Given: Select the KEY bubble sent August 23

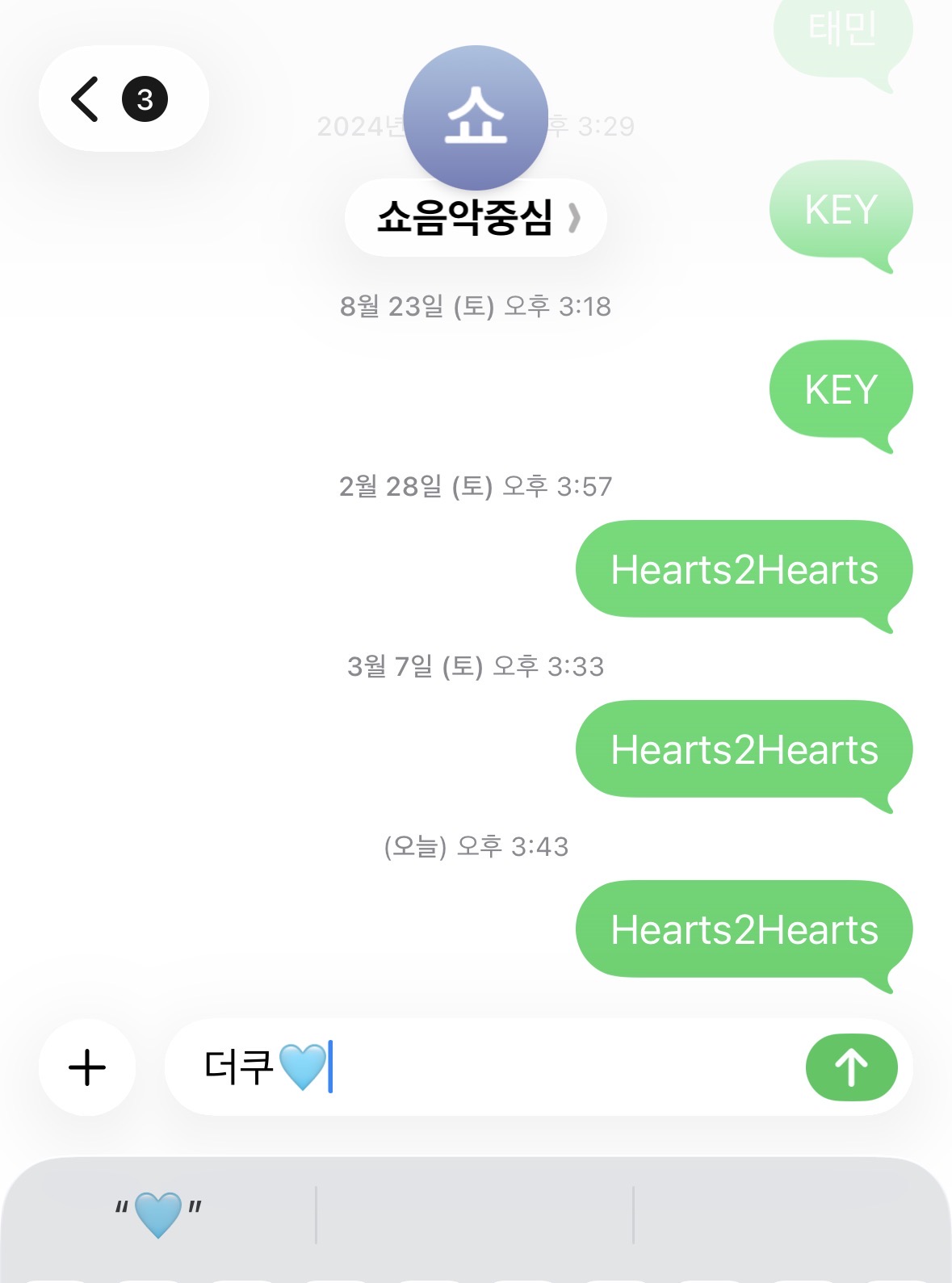Looking at the screenshot, I should pos(840,391).
